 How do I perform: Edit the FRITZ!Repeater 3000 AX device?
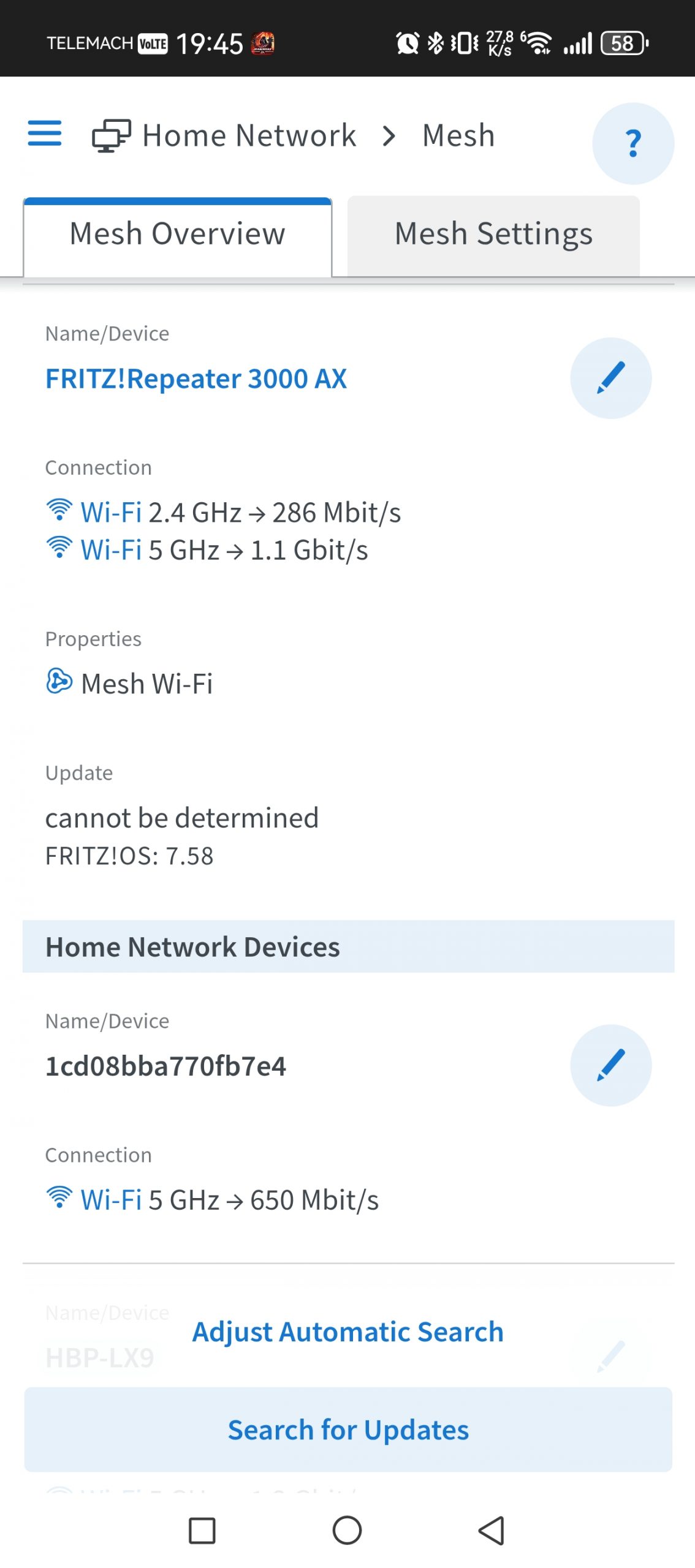pos(610,378)
